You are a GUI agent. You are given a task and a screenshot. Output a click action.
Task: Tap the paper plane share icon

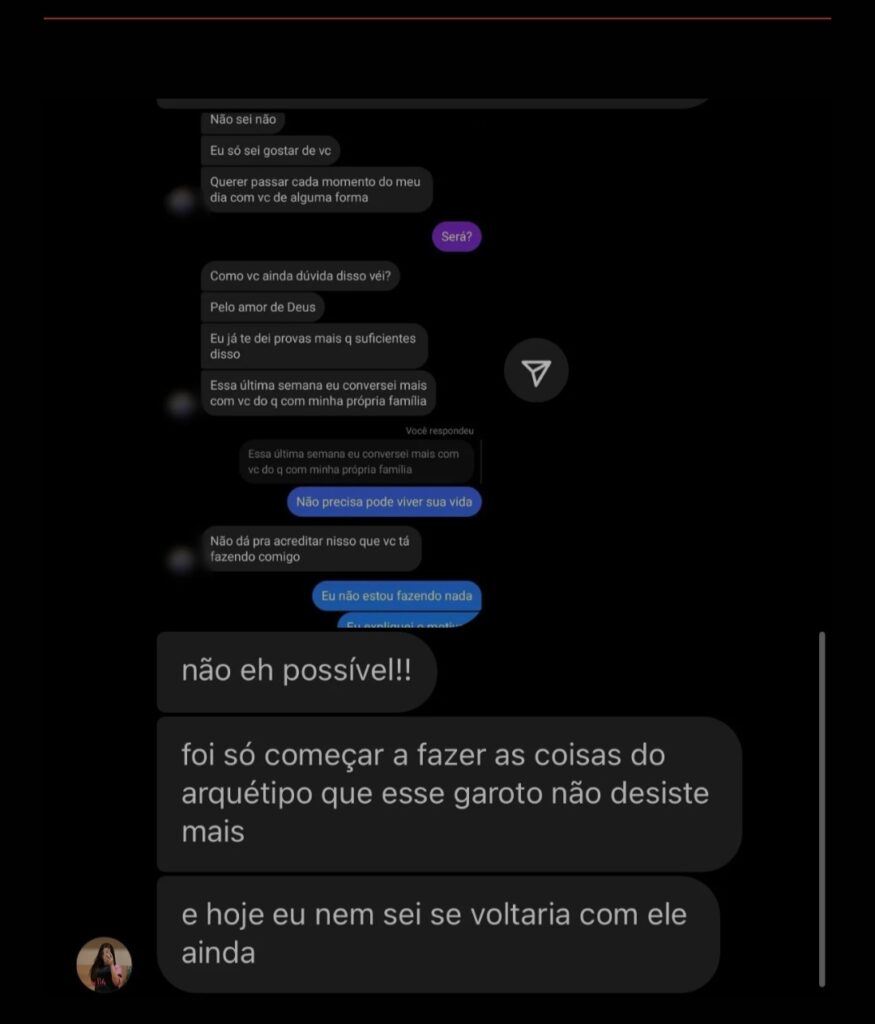point(536,372)
